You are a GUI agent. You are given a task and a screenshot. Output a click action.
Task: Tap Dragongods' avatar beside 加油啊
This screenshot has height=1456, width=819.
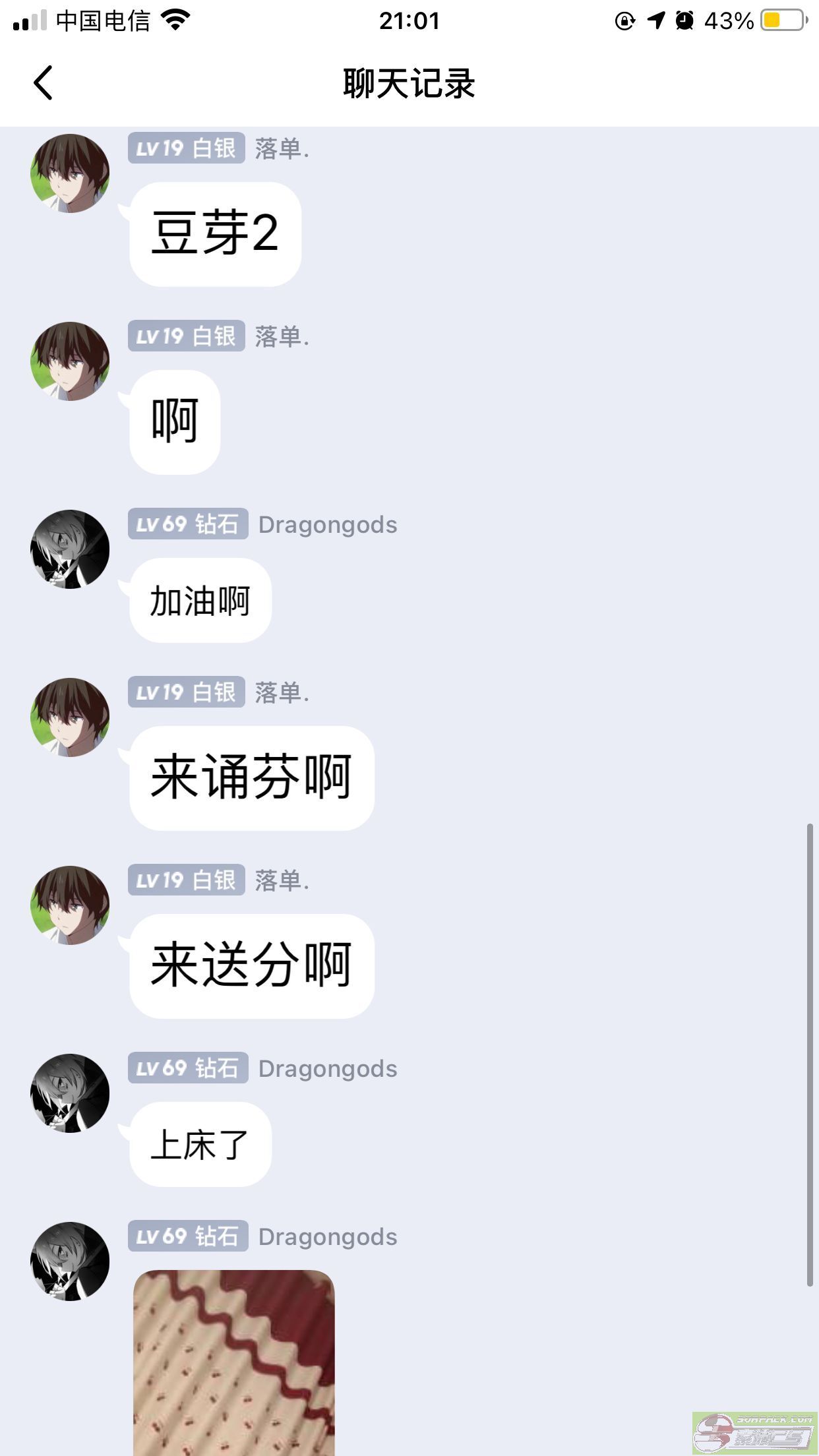coord(70,549)
